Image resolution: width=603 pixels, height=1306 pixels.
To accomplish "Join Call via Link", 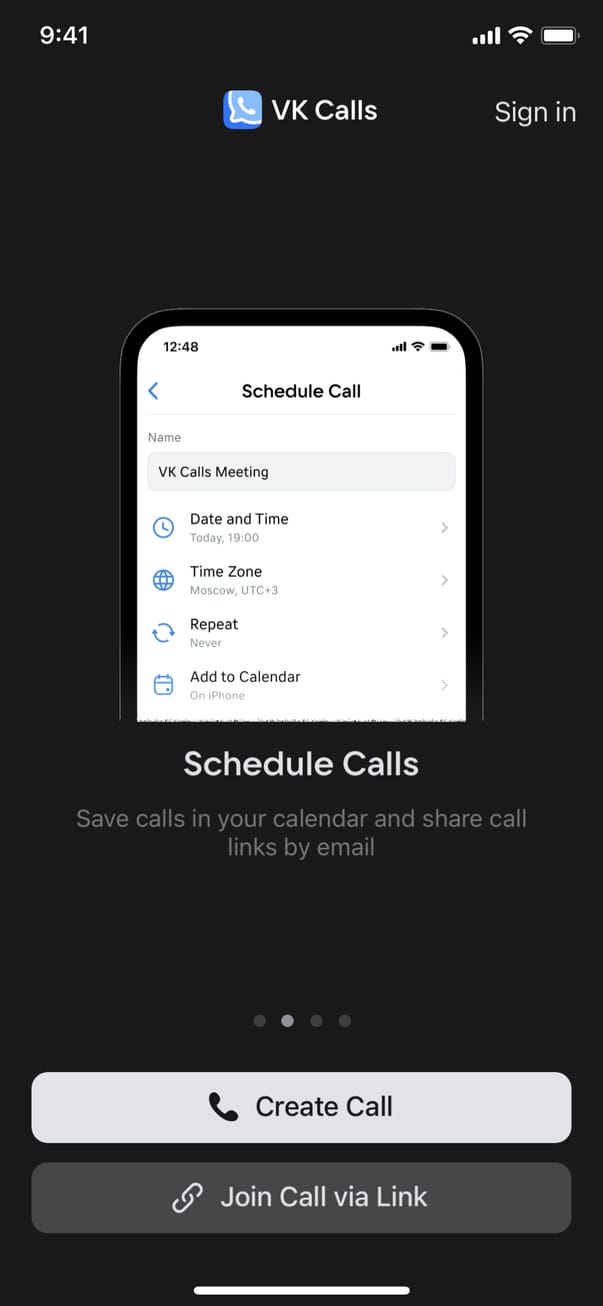I will click(301, 1197).
